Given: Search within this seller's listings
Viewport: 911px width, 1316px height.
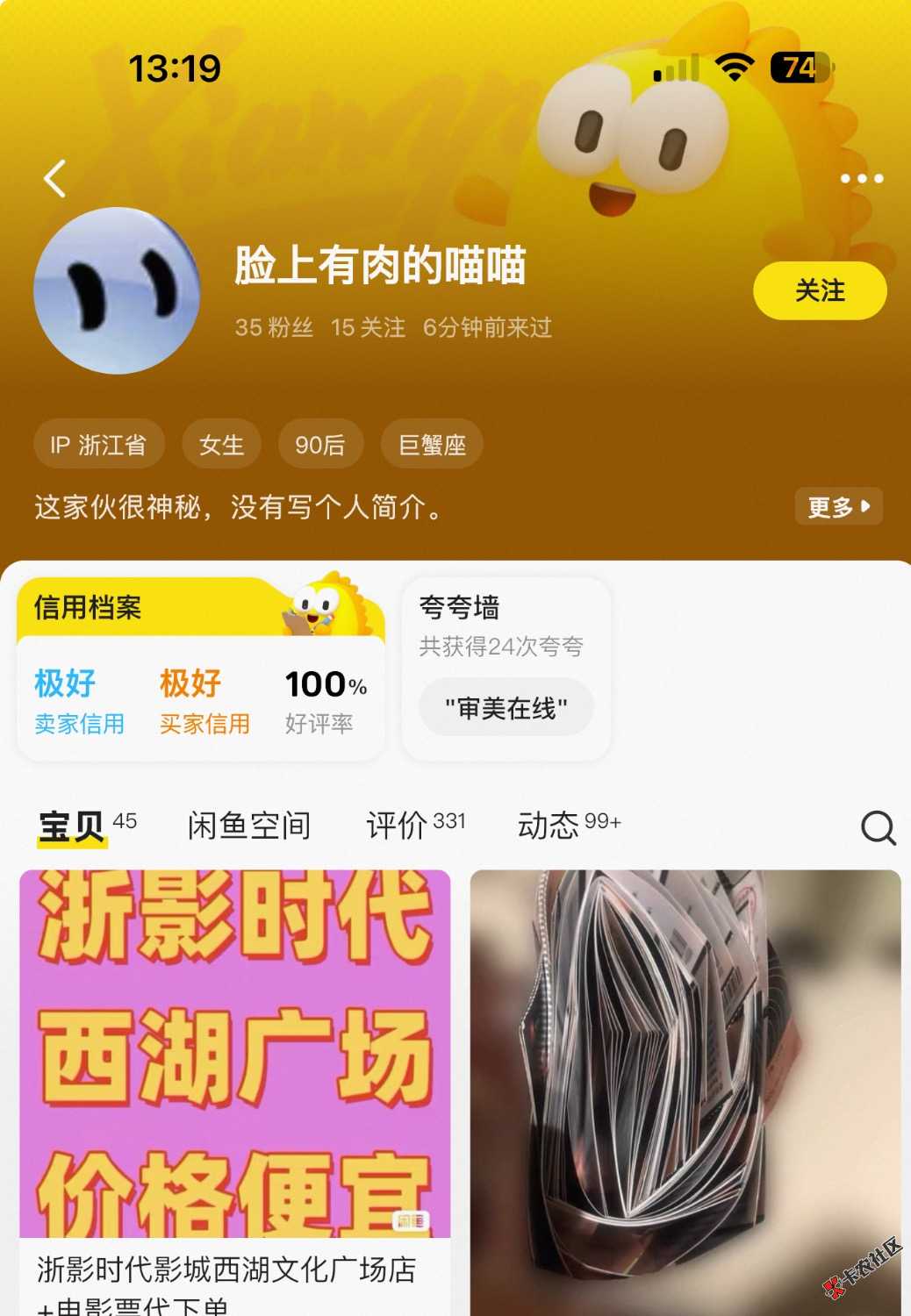Looking at the screenshot, I should (878, 827).
